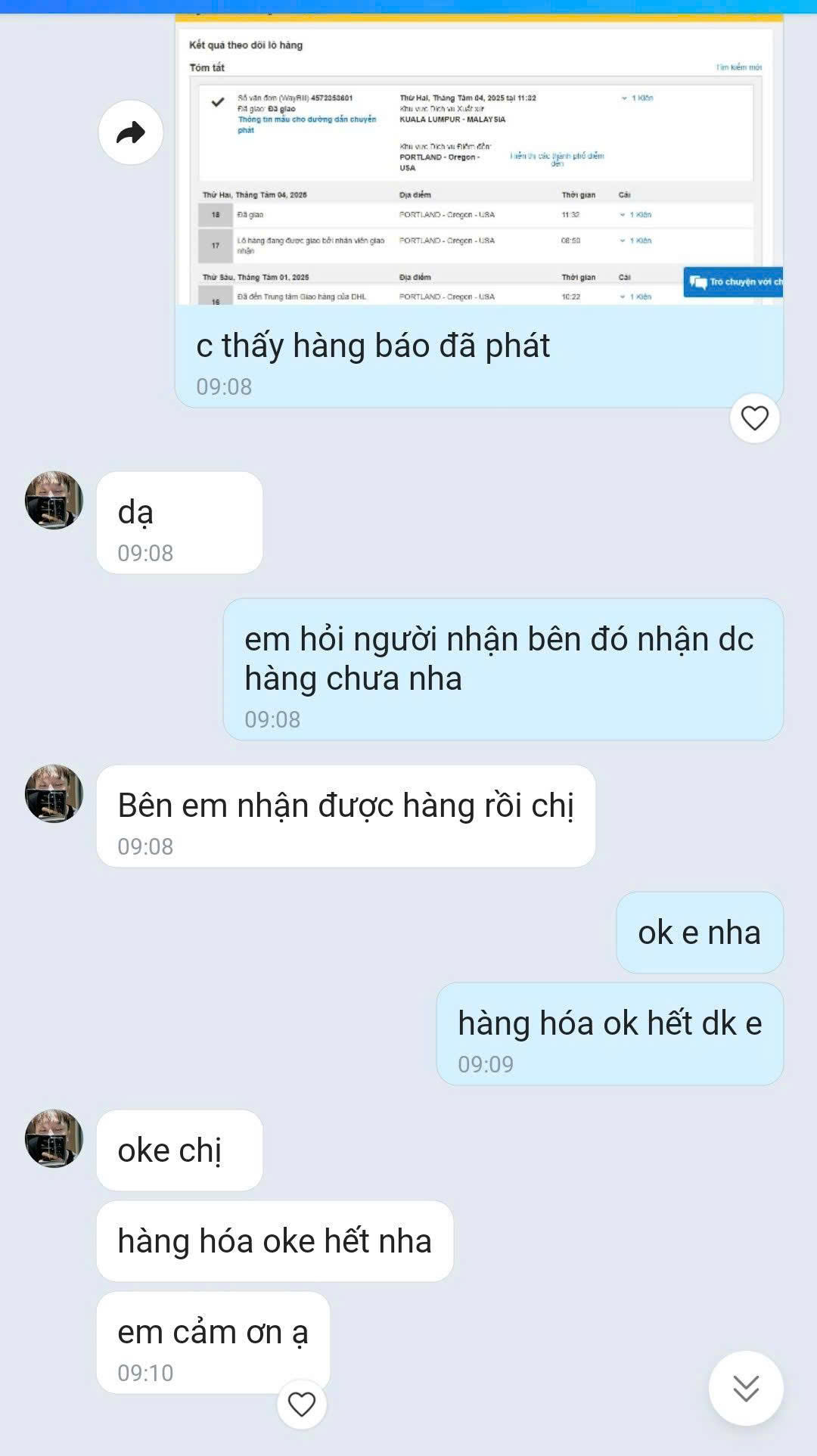
Task: React with heart to "c thấy hàng báo đã phát"
Action: click(x=754, y=418)
